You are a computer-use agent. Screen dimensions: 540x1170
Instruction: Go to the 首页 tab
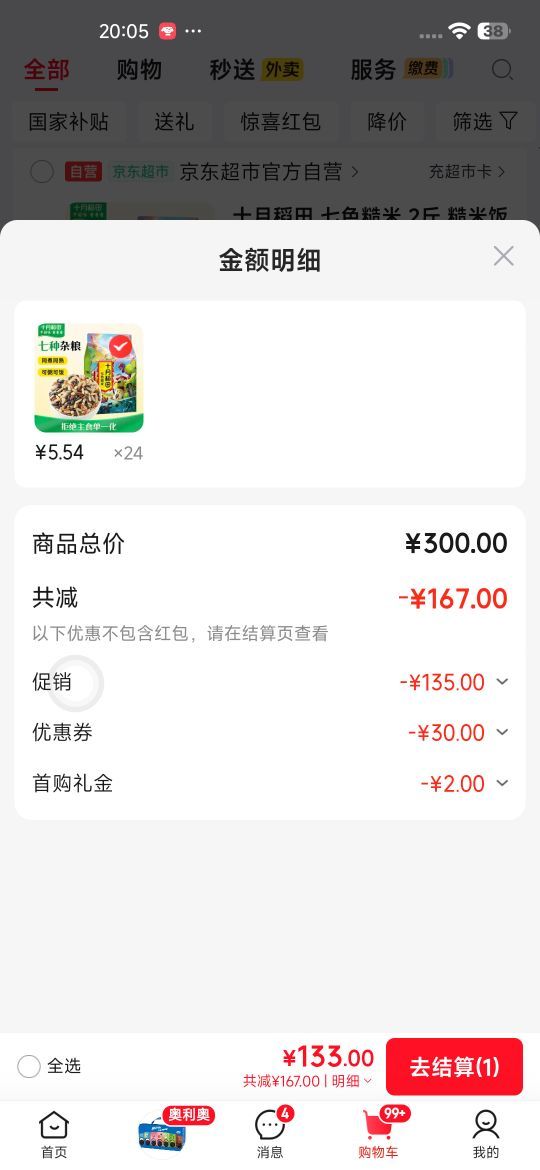54,1134
